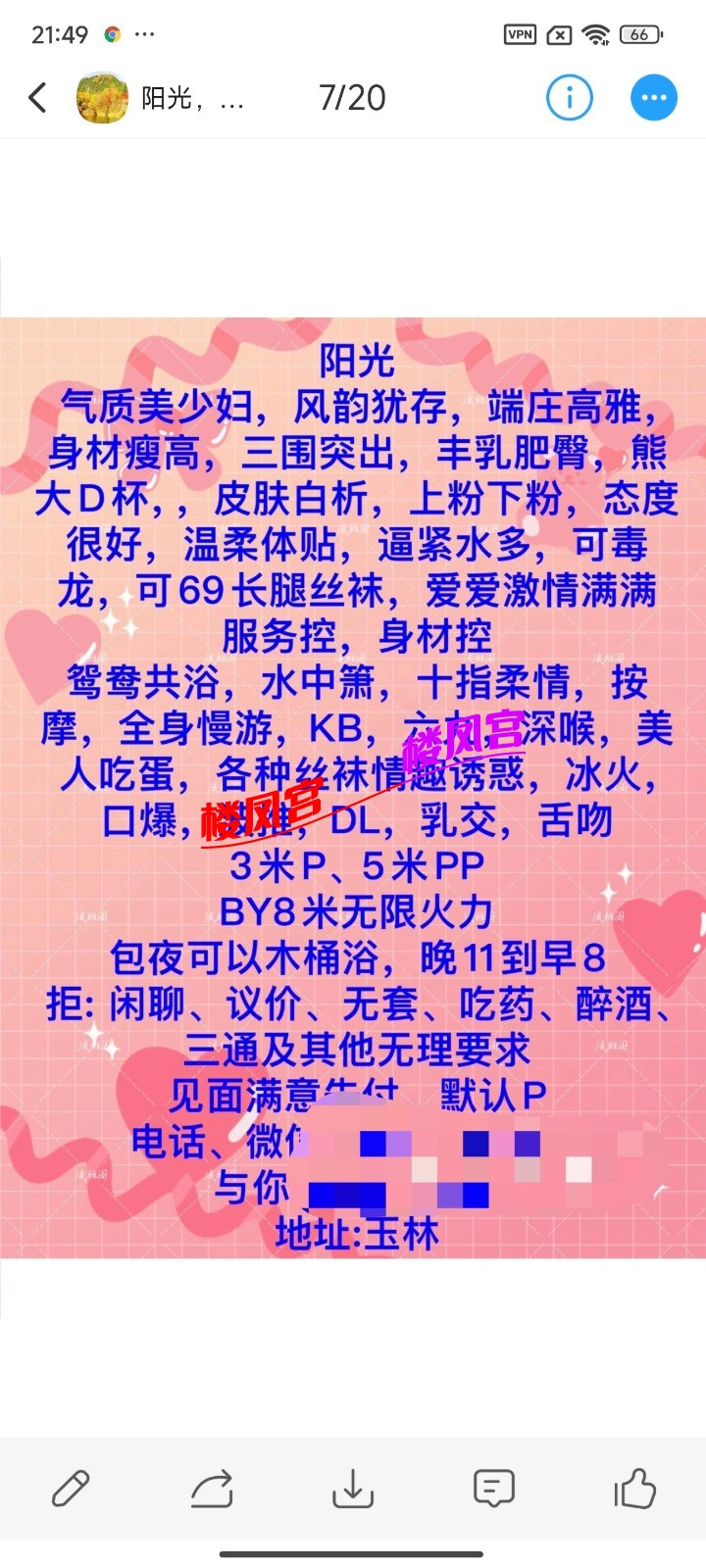Open the three-dot more options menu

(653, 97)
